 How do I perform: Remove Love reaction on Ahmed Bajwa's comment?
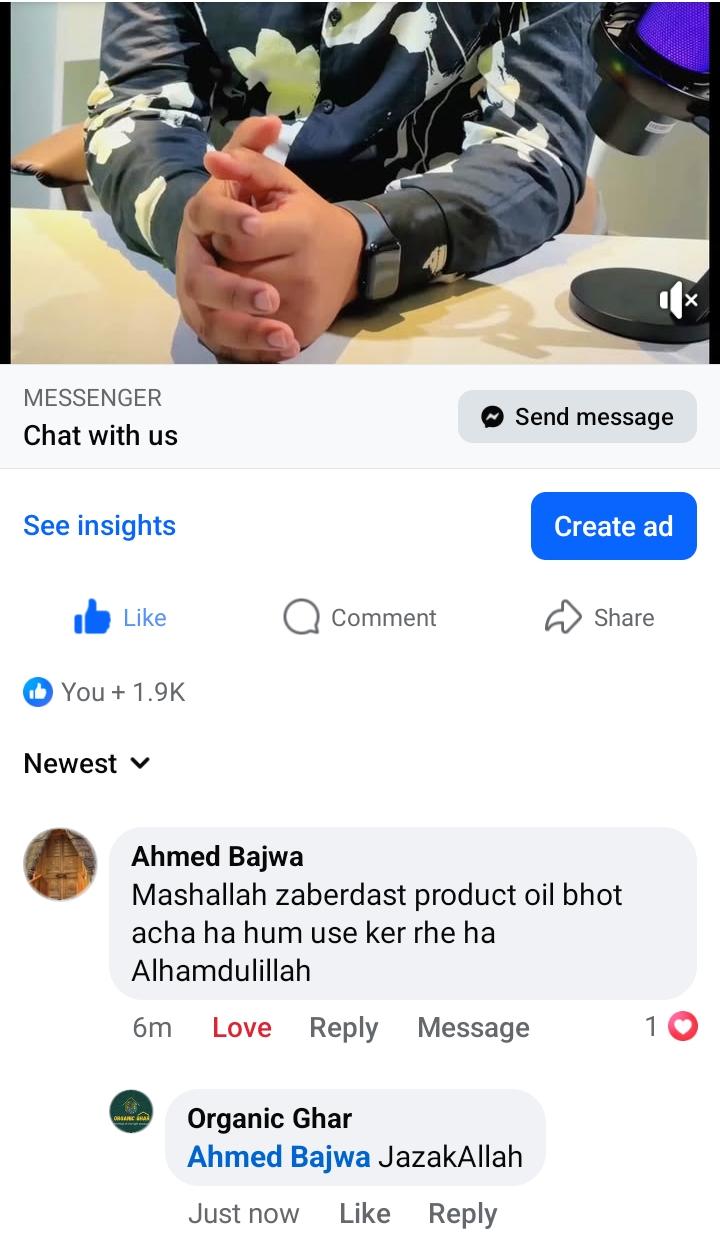[241, 1028]
